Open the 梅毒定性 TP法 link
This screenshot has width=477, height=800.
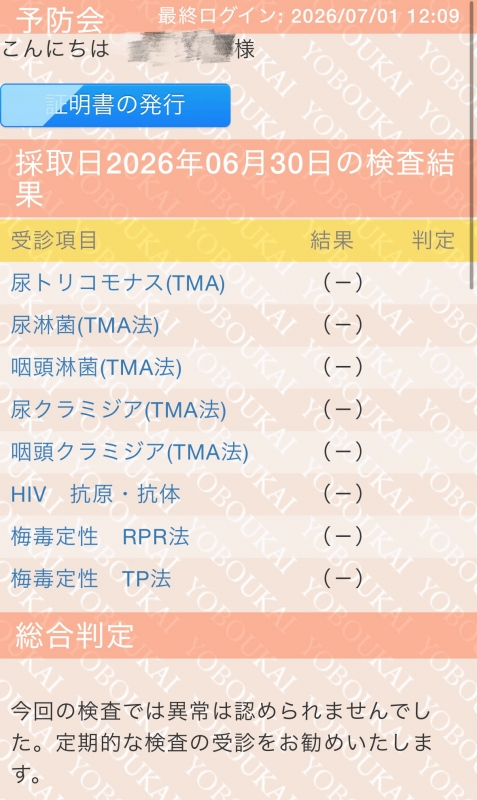[x=91, y=579]
